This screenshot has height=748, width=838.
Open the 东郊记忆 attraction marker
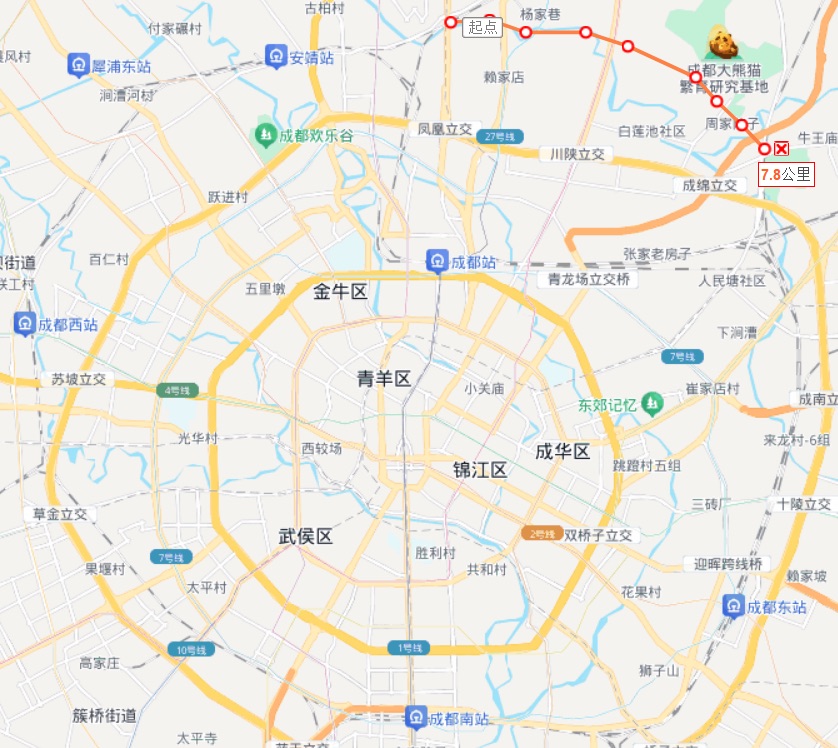pyautogui.click(x=653, y=404)
